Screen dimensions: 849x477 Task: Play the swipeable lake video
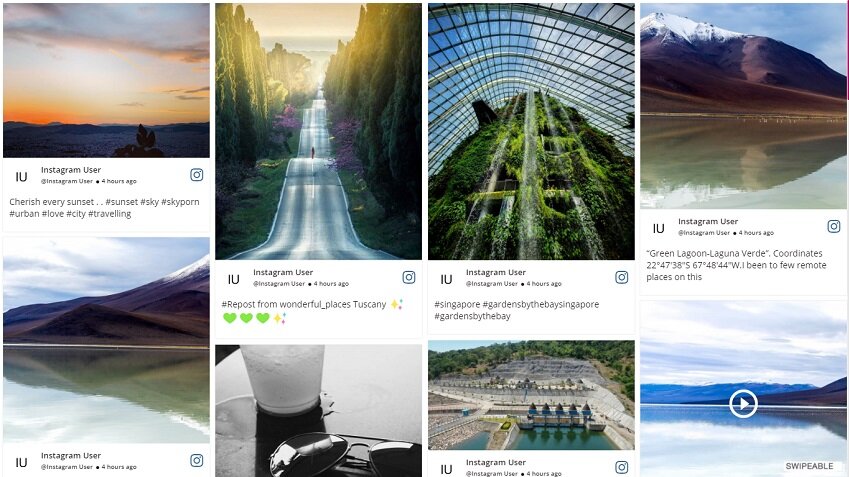pos(743,404)
